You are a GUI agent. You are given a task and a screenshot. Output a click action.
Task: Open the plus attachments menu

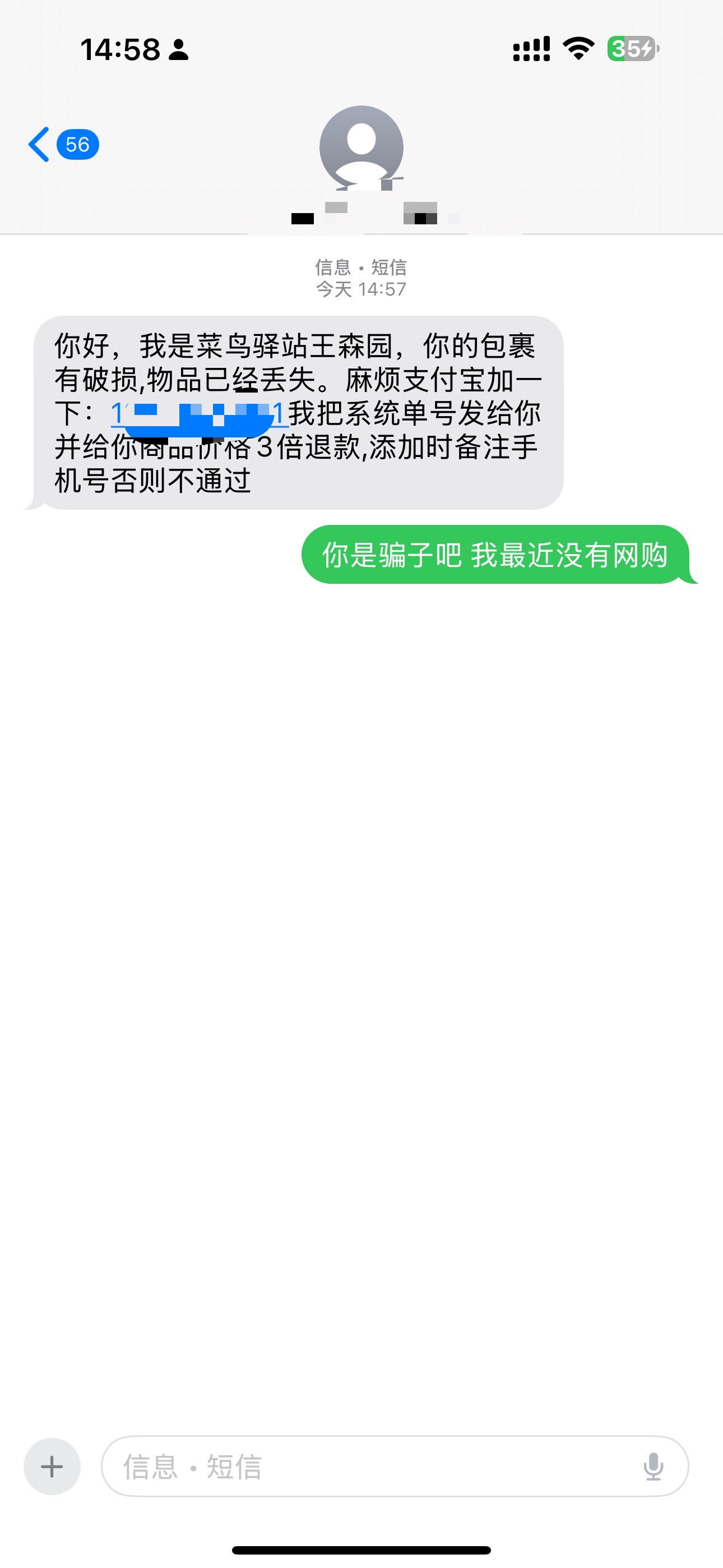click(x=52, y=1467)
